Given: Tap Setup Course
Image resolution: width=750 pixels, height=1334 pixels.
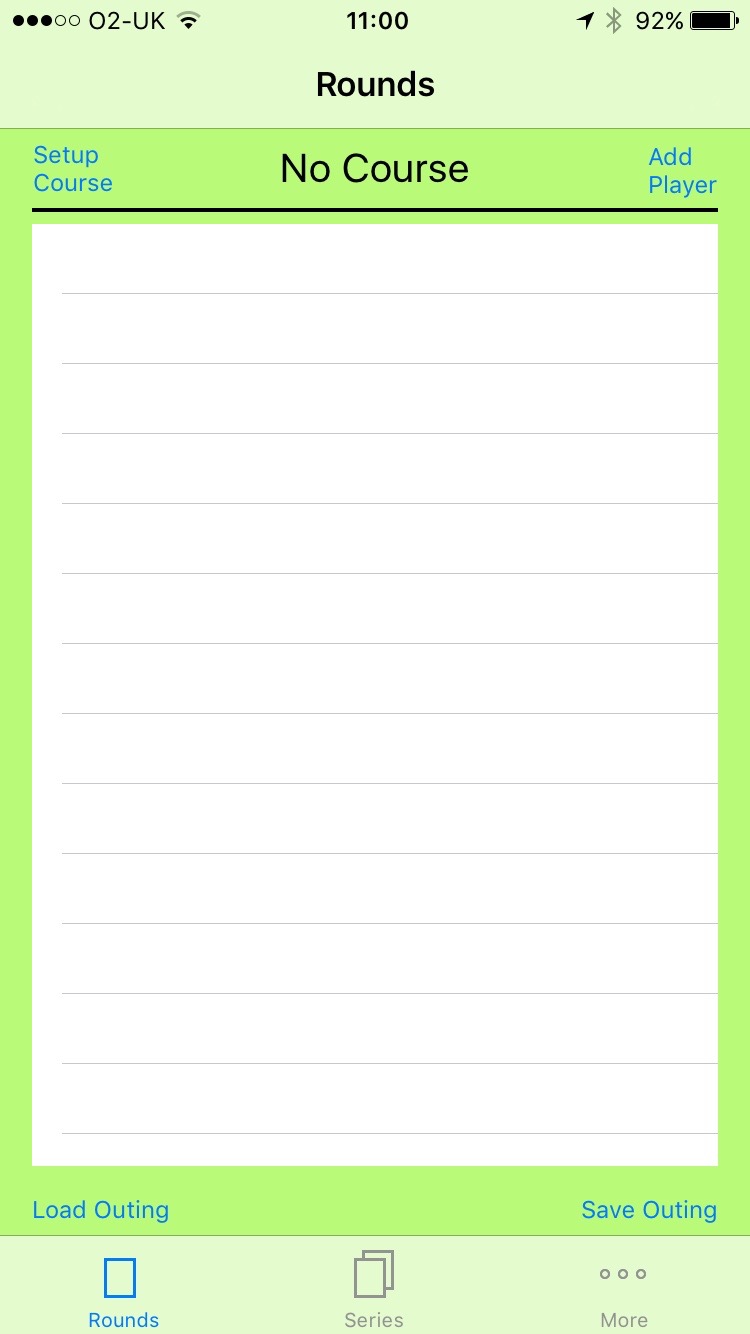Looking at the screenshot, I should [73, 169].
